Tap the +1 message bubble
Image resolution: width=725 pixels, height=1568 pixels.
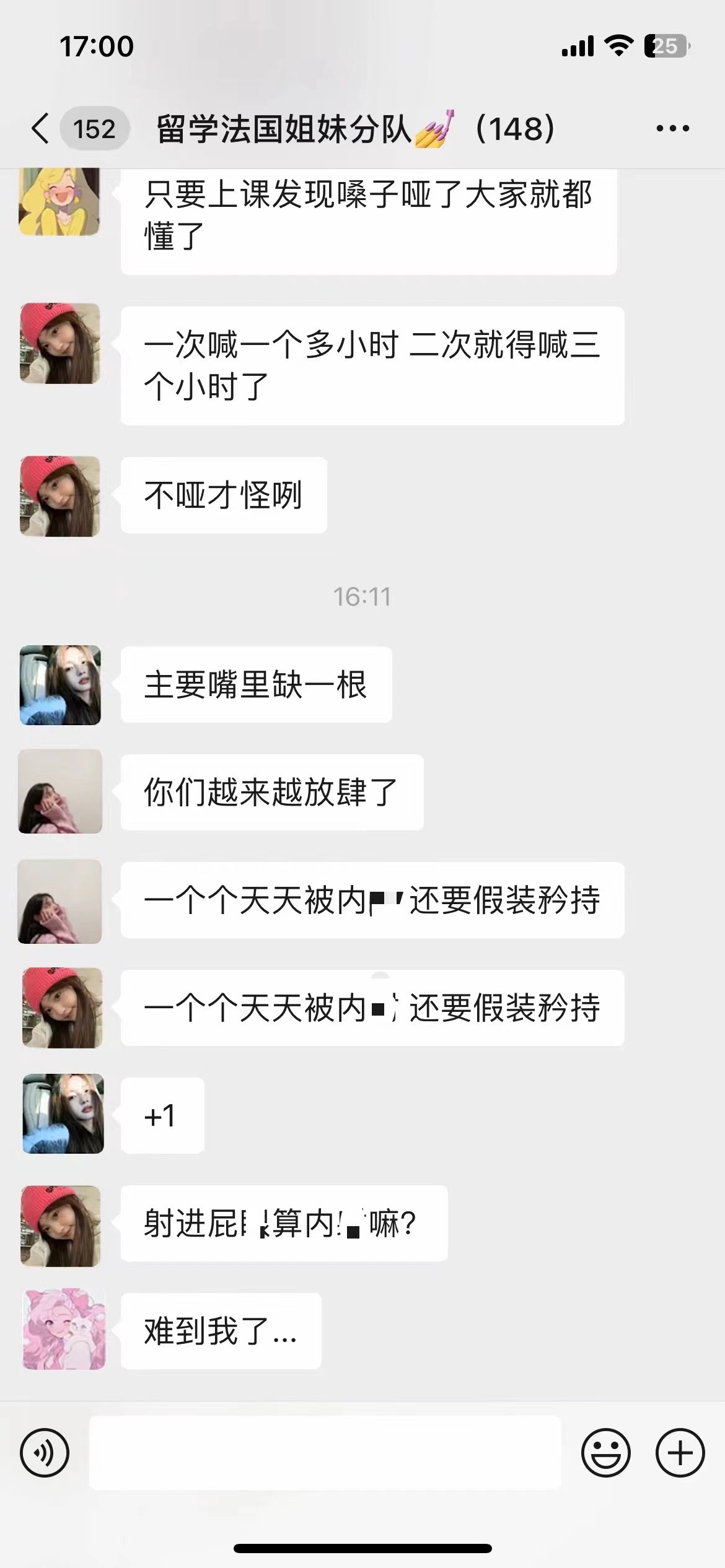click(x=161, y=1115)
